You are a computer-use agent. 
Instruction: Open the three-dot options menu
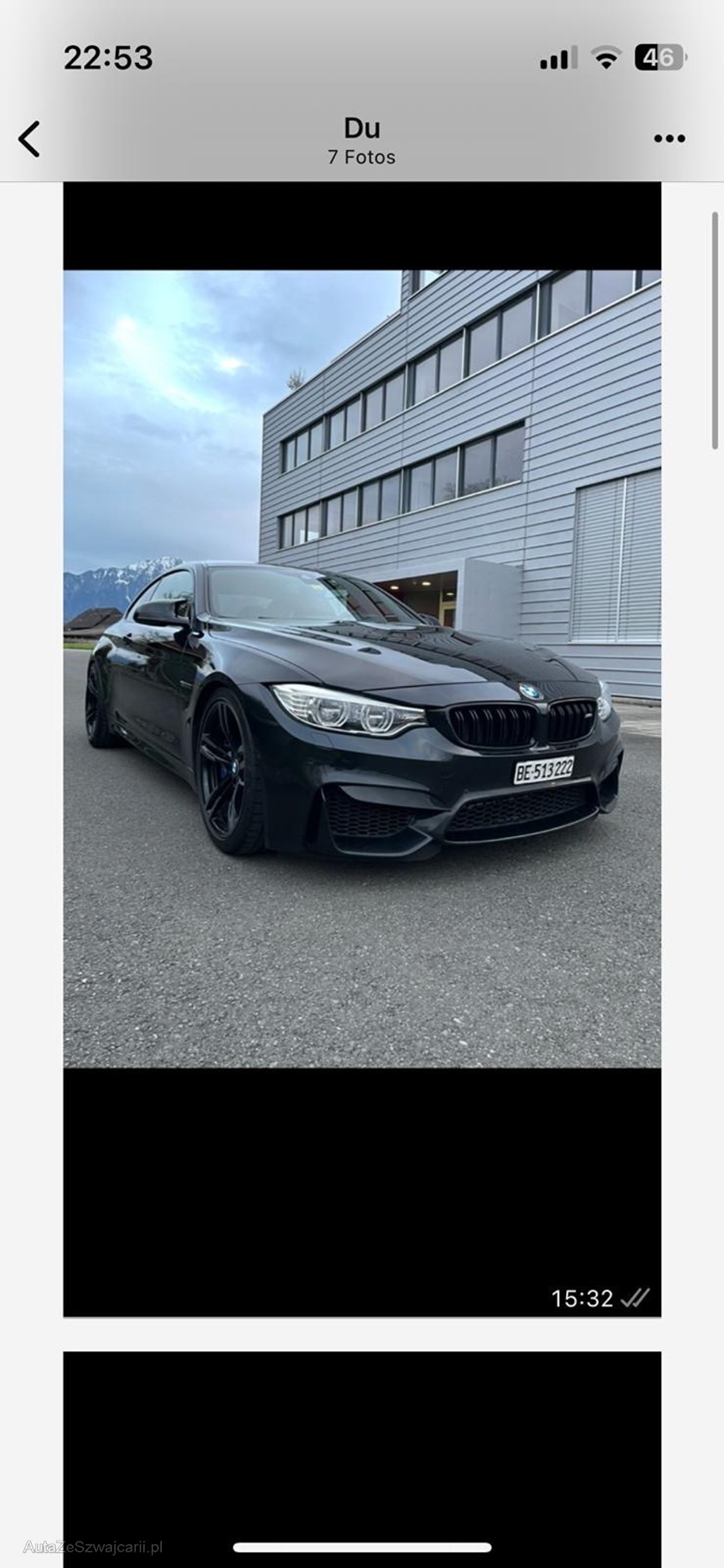(669, 139)
